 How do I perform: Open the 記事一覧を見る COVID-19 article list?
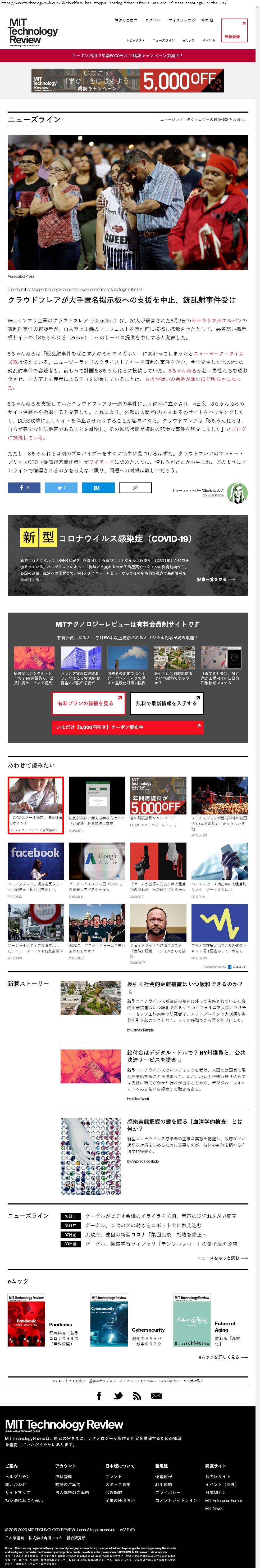pyautogui.click(x=216, y=579)
